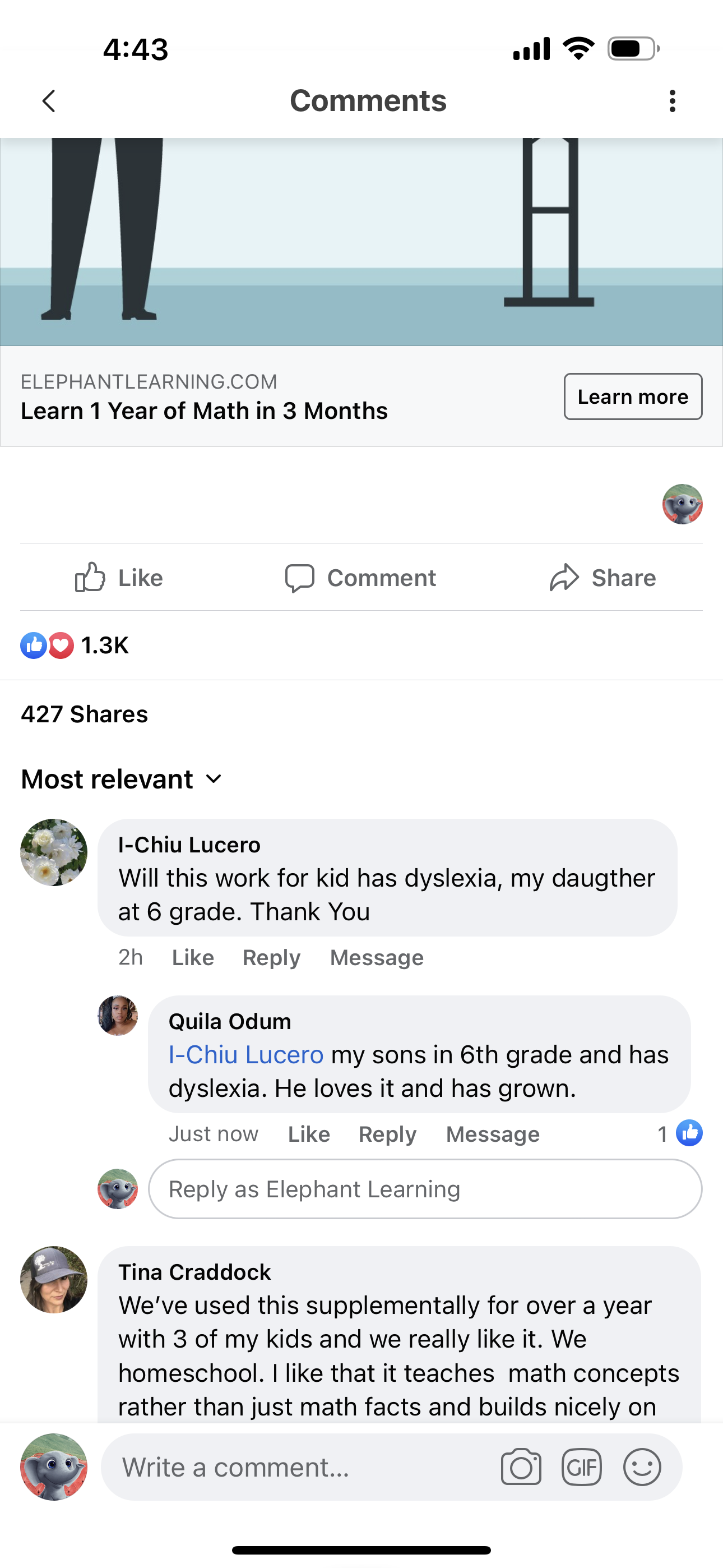Tap the Comment button under the post
Viewport: 723px width, 1568px height.
[360, 577]
